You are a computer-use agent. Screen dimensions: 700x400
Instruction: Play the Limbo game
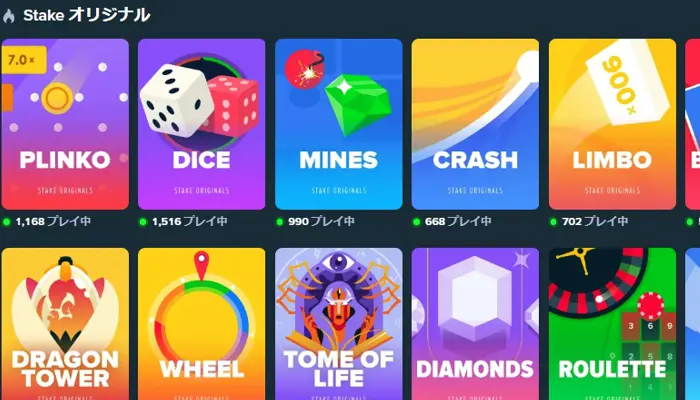(612, 125)
